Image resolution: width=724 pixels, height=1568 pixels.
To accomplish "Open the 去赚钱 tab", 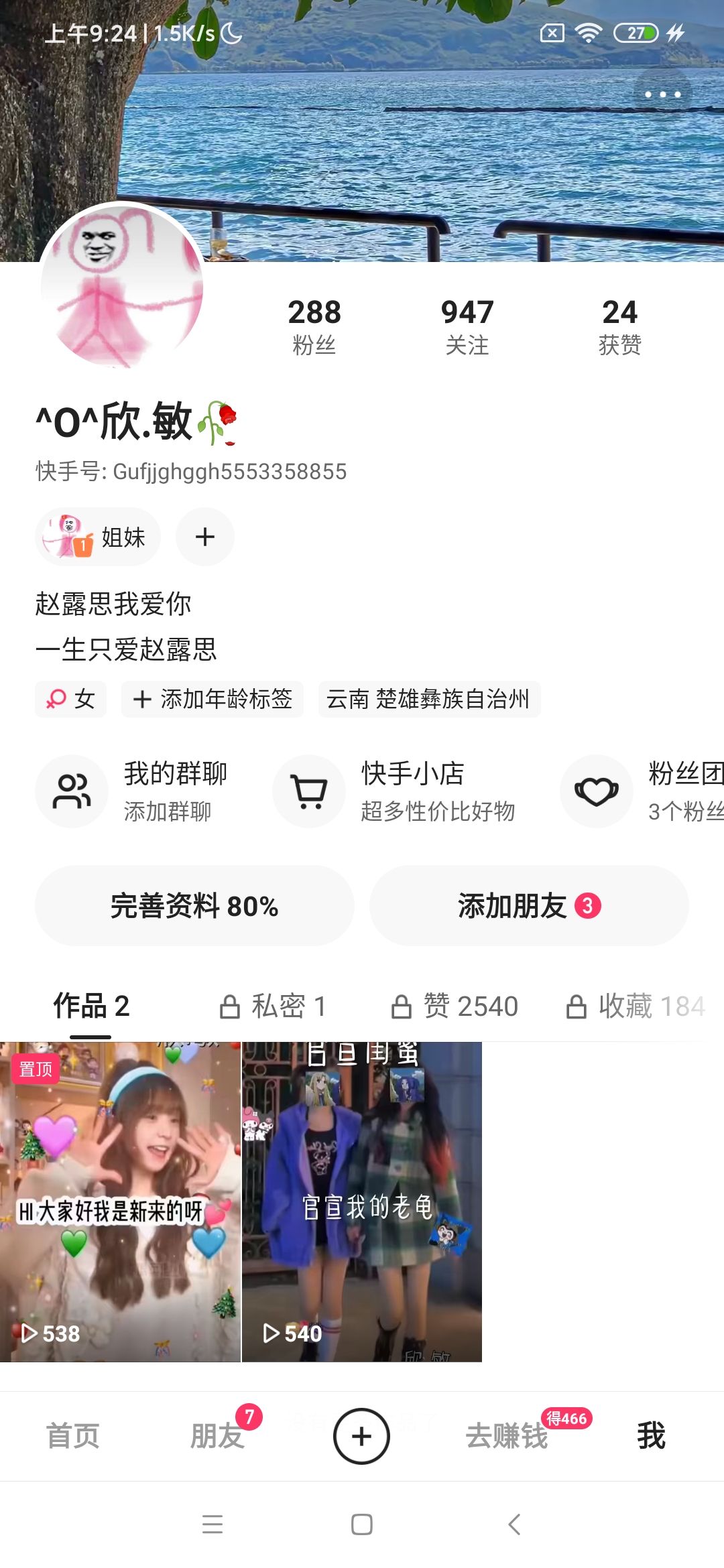I will [x=507, y=1436].
